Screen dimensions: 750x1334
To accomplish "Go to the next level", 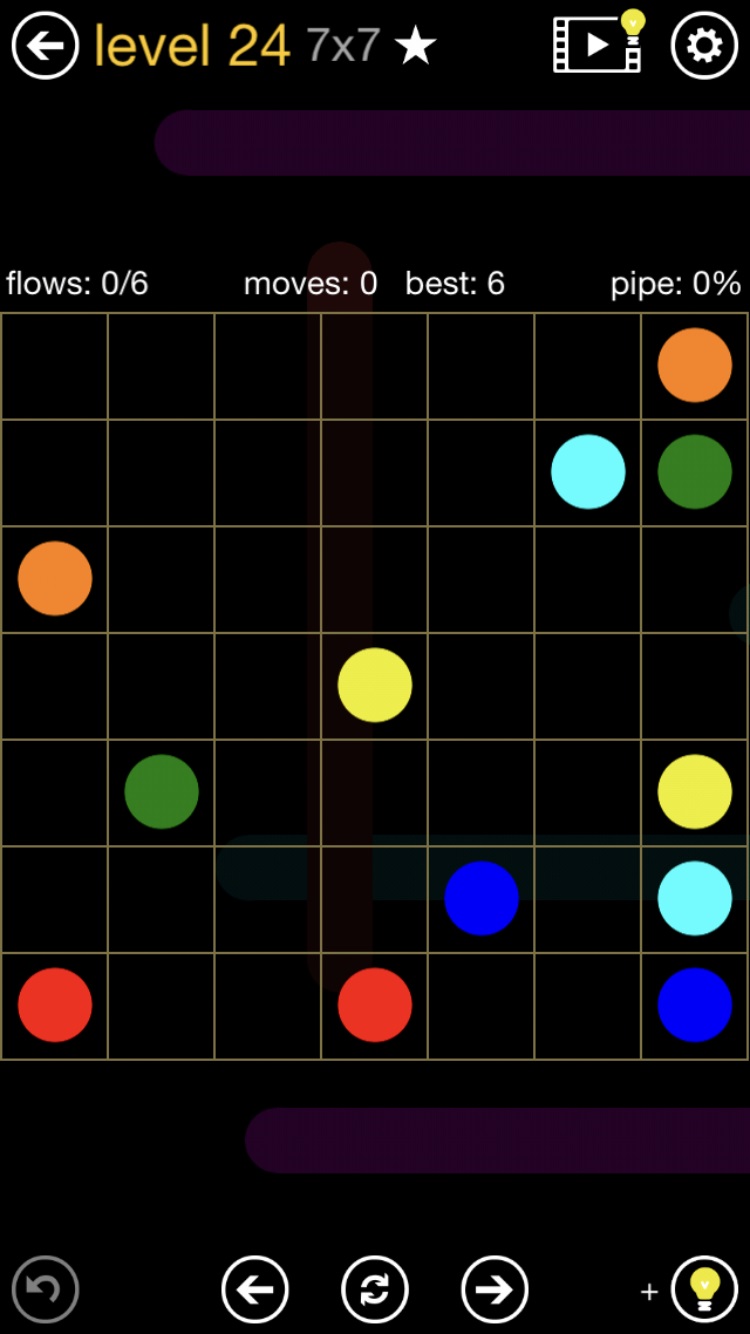I will pyautogui.click(x=495, y=1289).
